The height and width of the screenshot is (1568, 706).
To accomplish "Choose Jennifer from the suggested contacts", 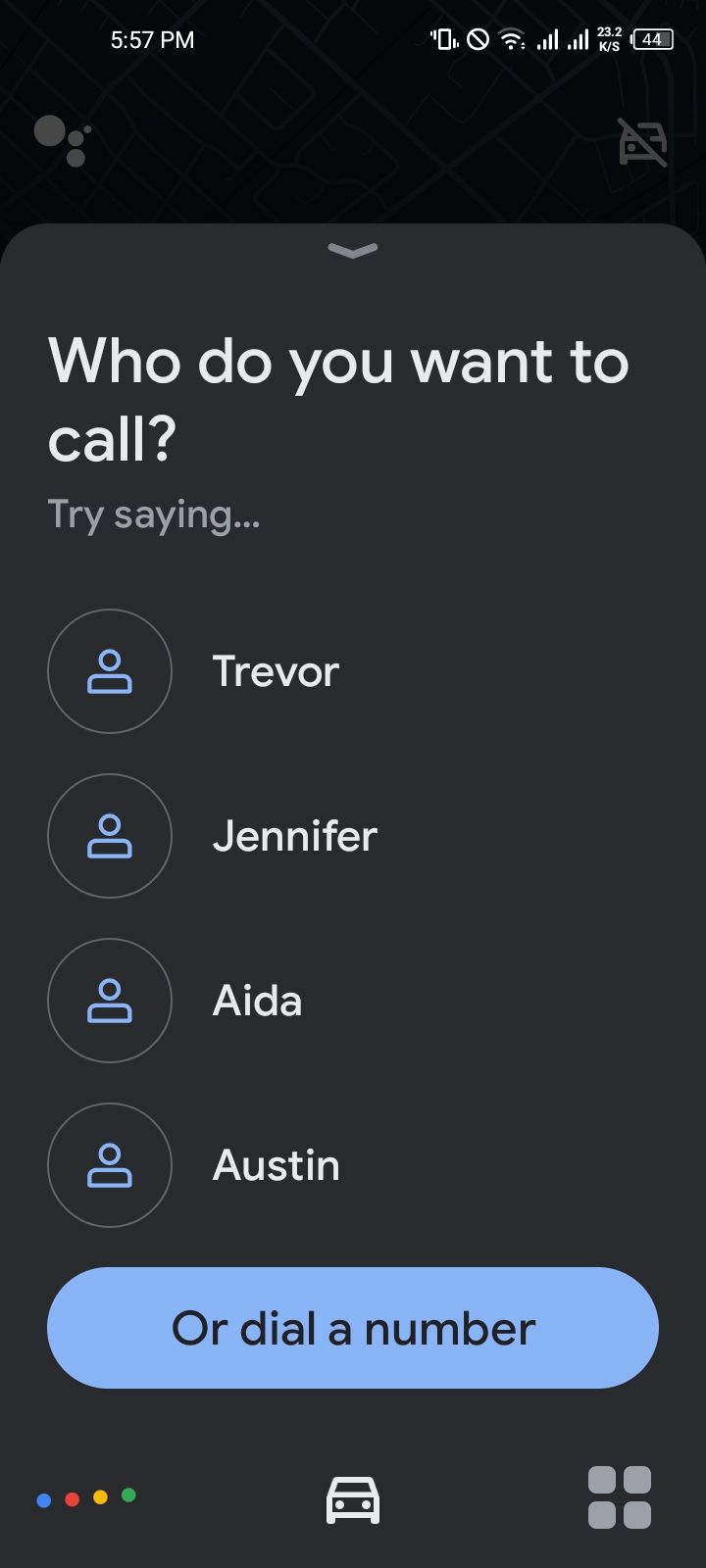I will point(294,836).
